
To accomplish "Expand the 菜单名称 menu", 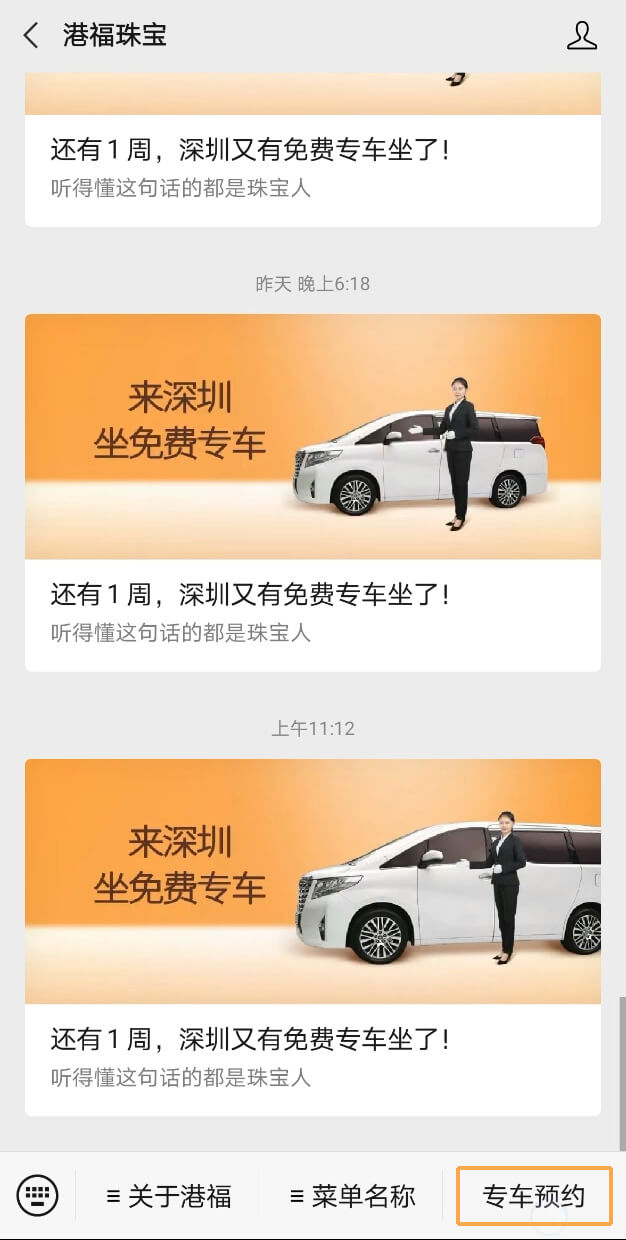I will (x=352, y=1196).
